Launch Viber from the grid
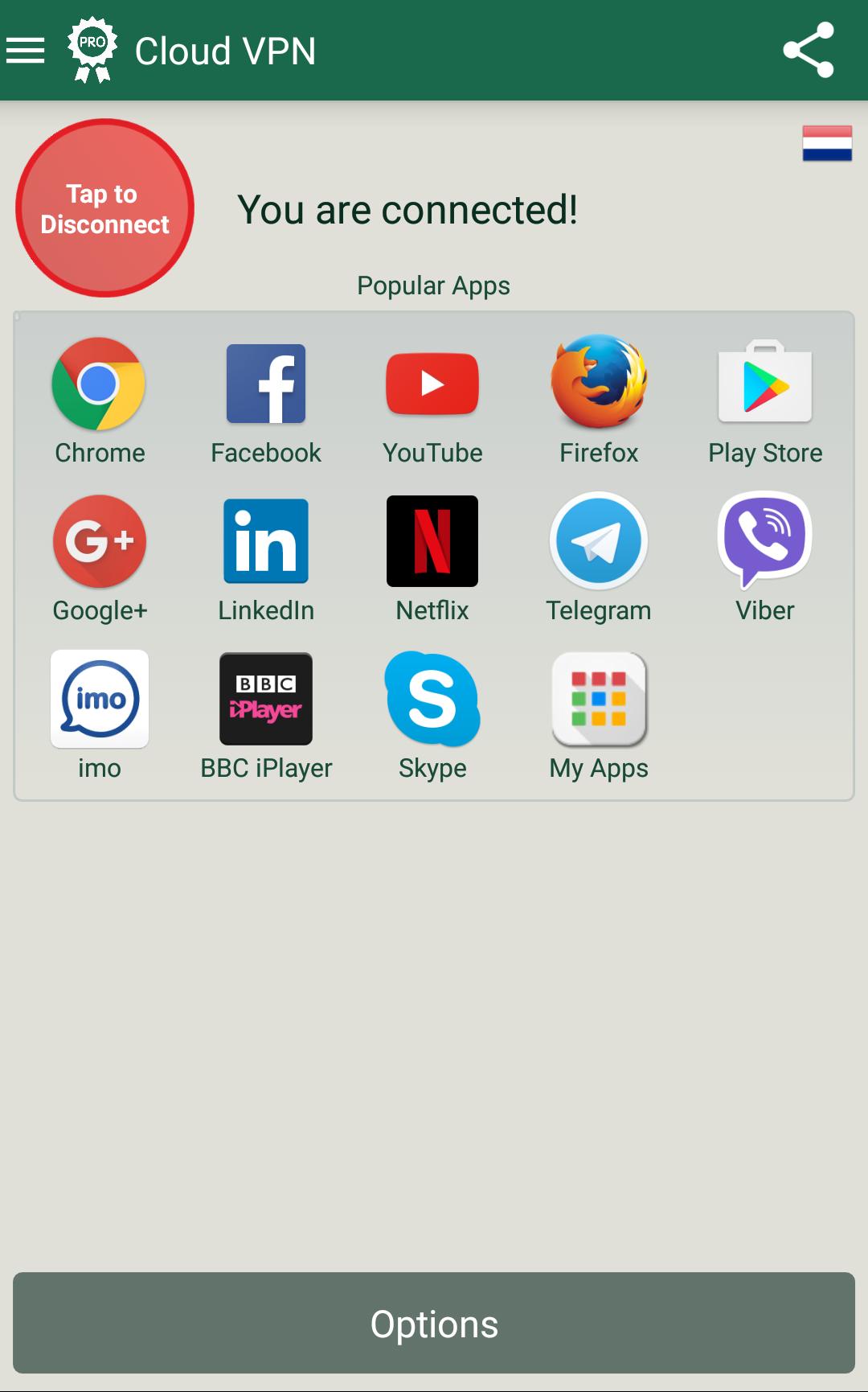This screenshot has width=868, height=1392. click(764, 541)
